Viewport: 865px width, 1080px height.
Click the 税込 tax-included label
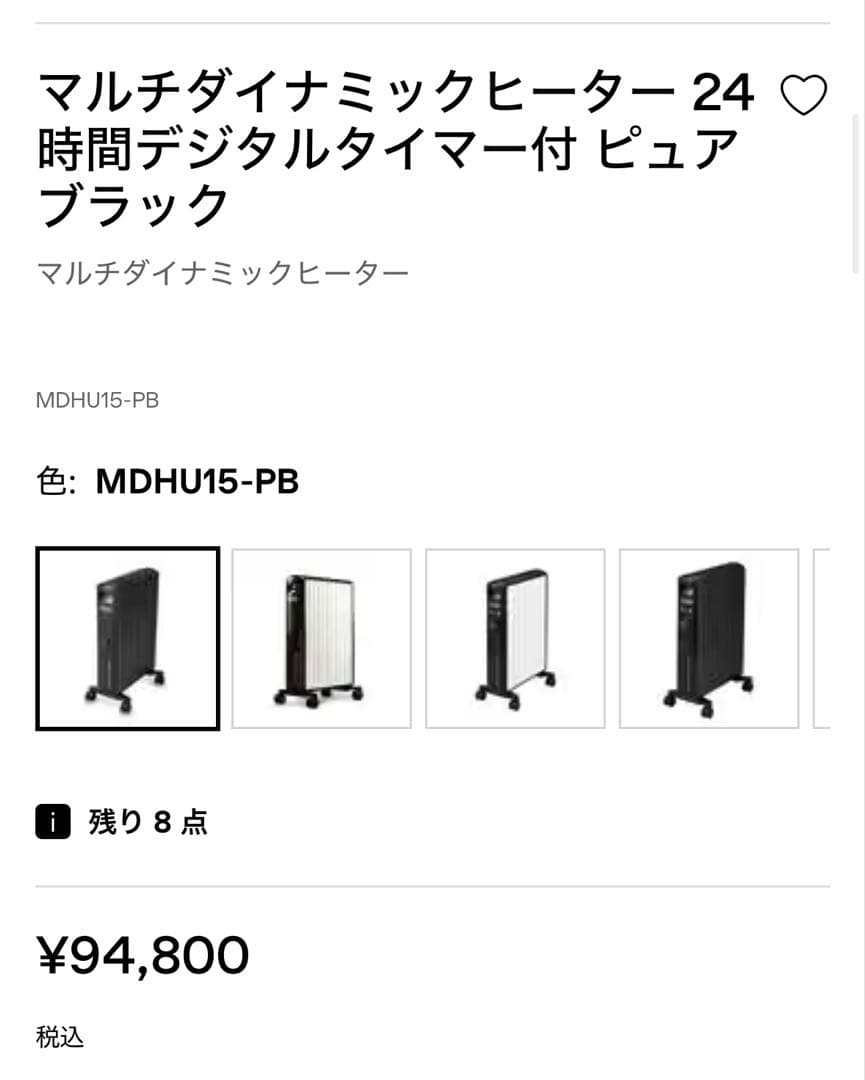[x=62, y=1038]
